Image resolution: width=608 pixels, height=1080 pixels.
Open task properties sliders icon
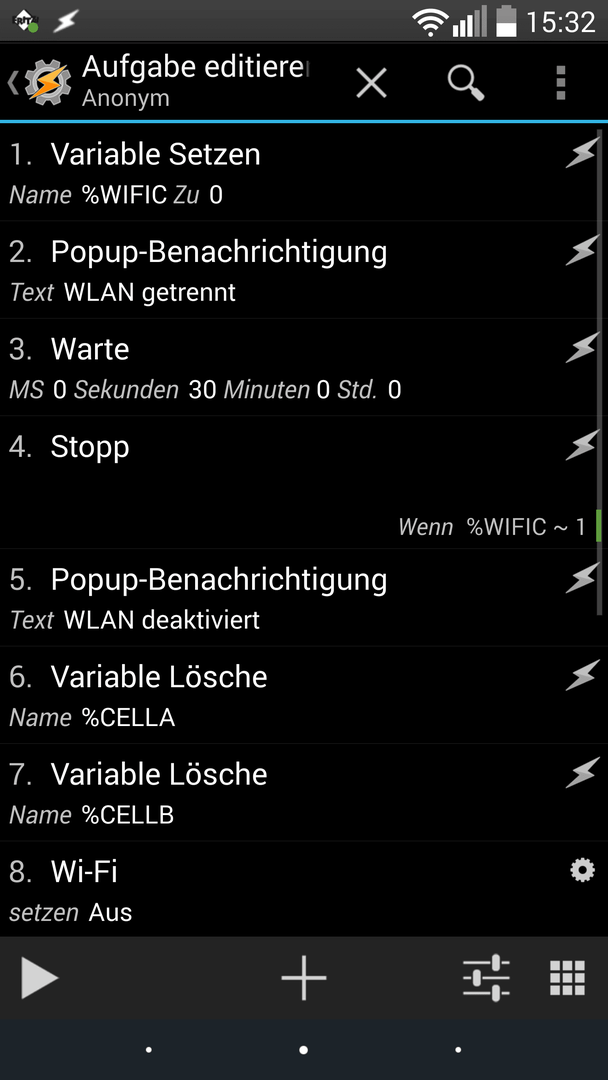point(486,977)
